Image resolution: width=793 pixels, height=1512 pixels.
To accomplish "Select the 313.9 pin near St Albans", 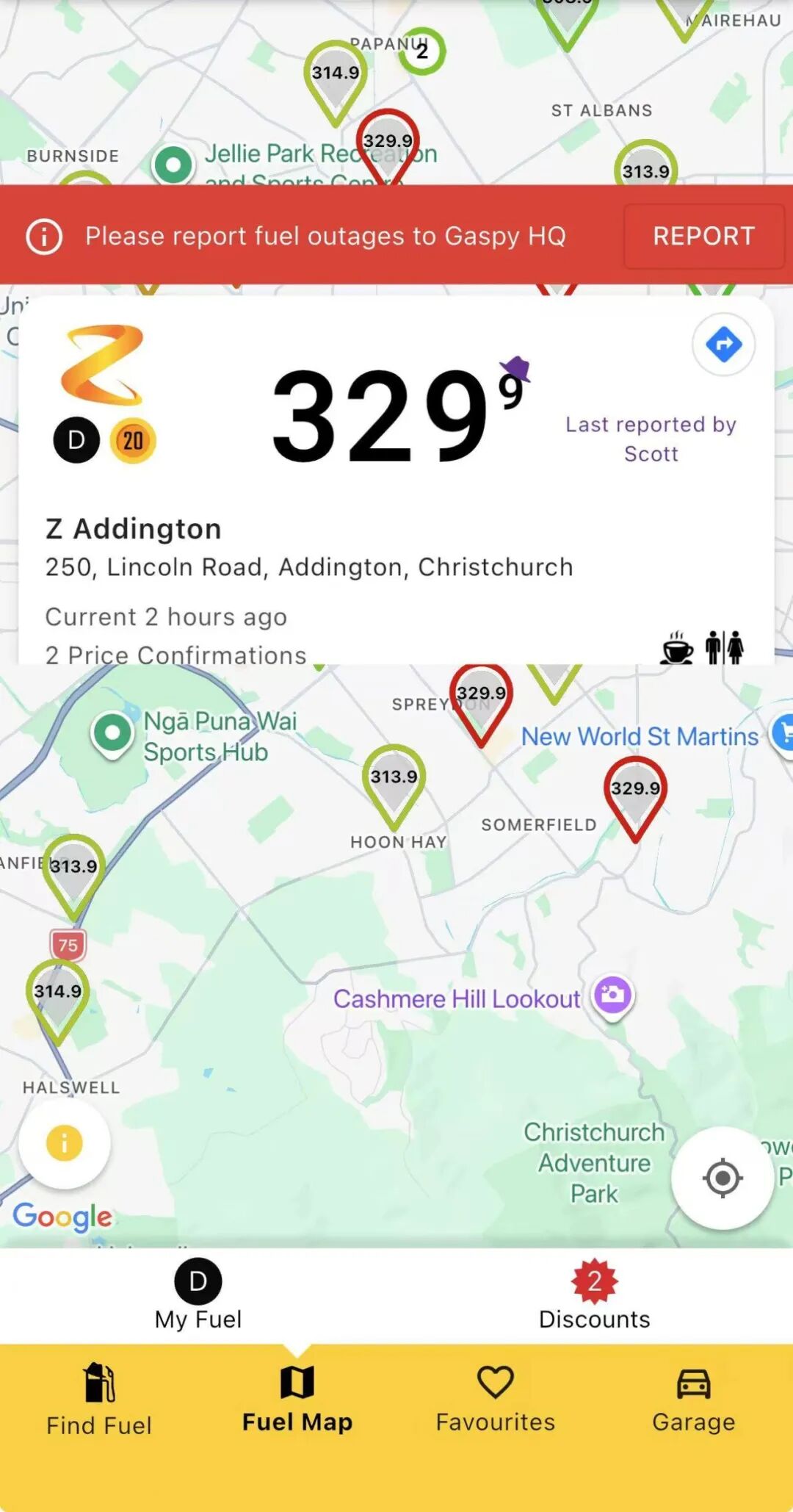I will point(645,169).
